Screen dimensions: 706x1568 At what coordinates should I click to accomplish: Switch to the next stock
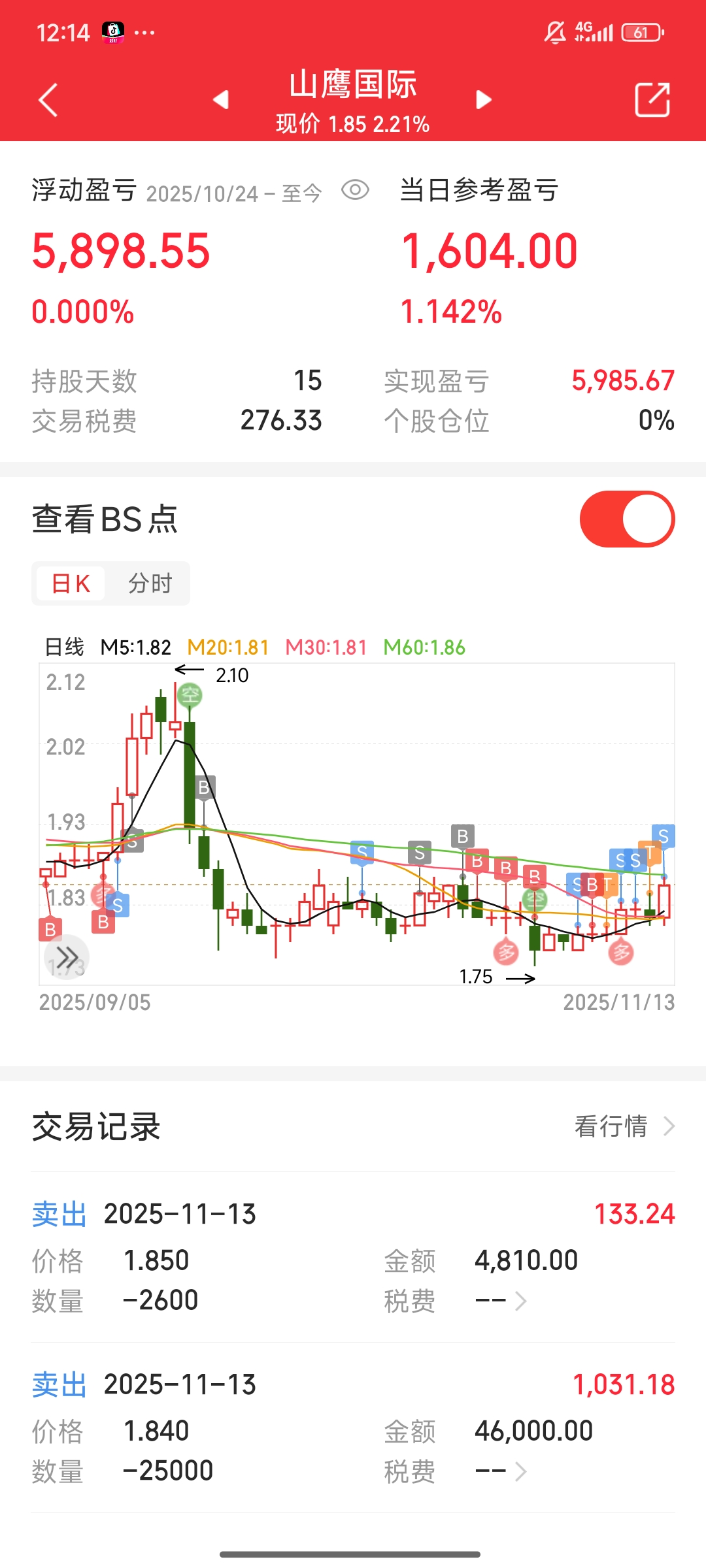(x=484, y=99)
